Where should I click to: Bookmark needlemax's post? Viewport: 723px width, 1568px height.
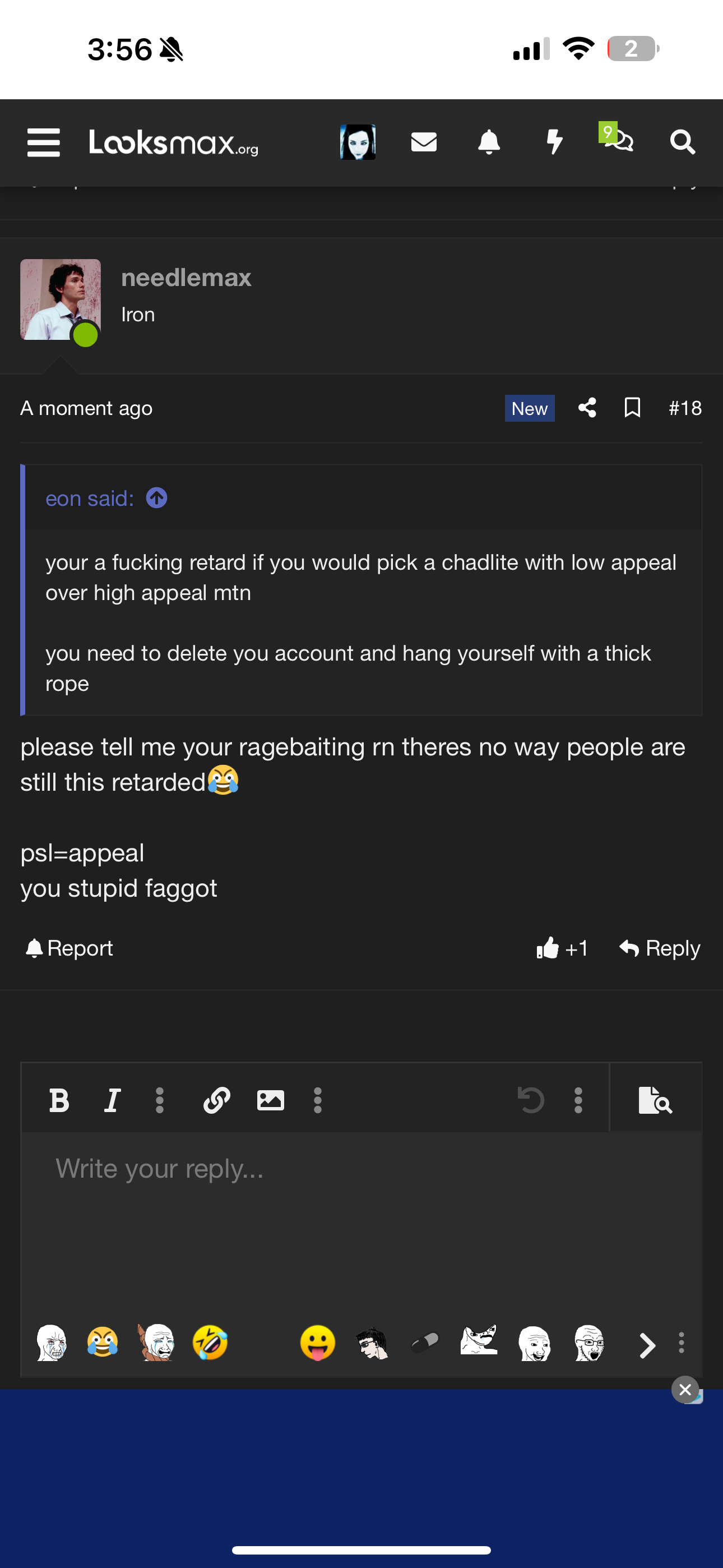tap(632, 408)
